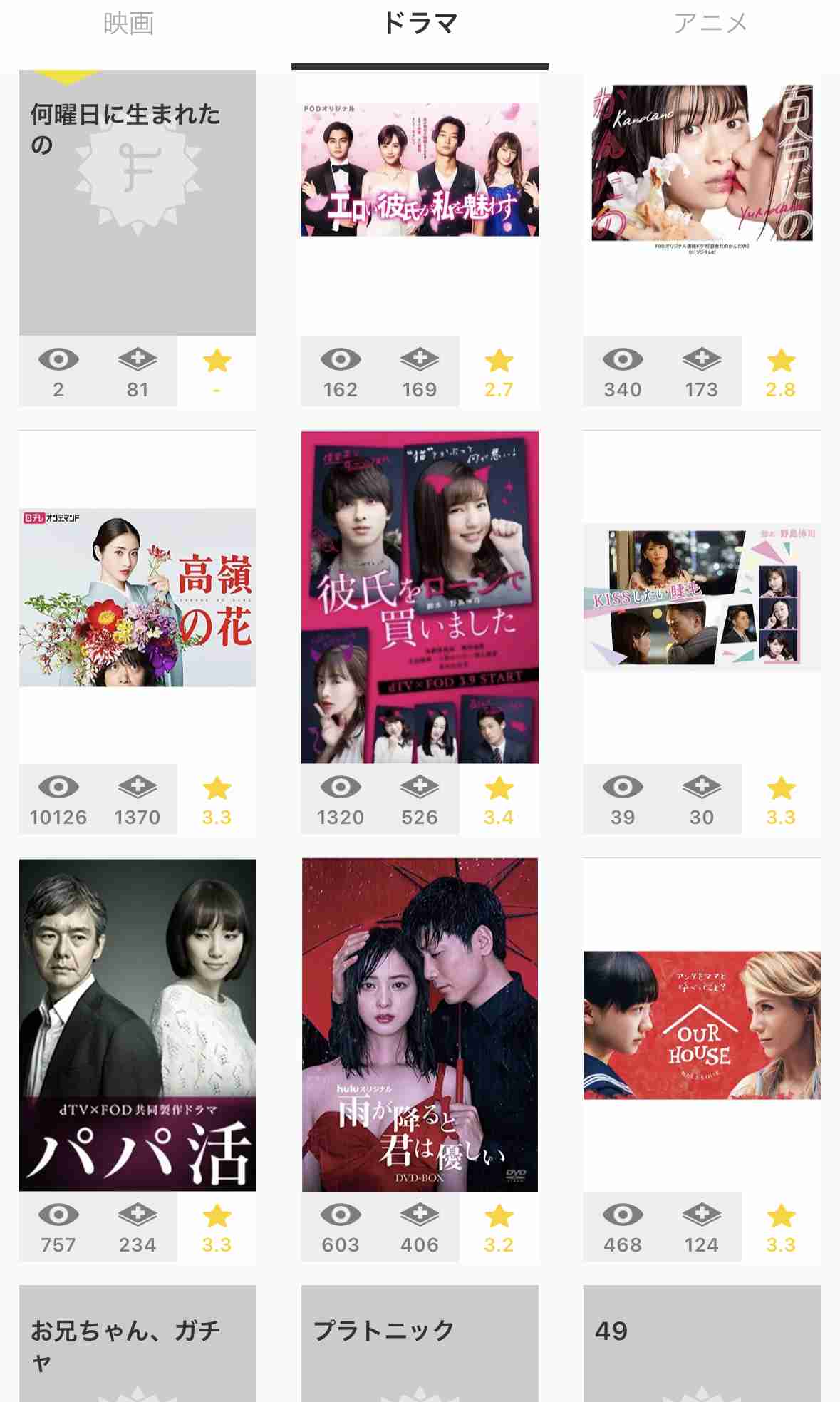
Task: Switch to the 映画 tab
Action: [x=128, y=24]
